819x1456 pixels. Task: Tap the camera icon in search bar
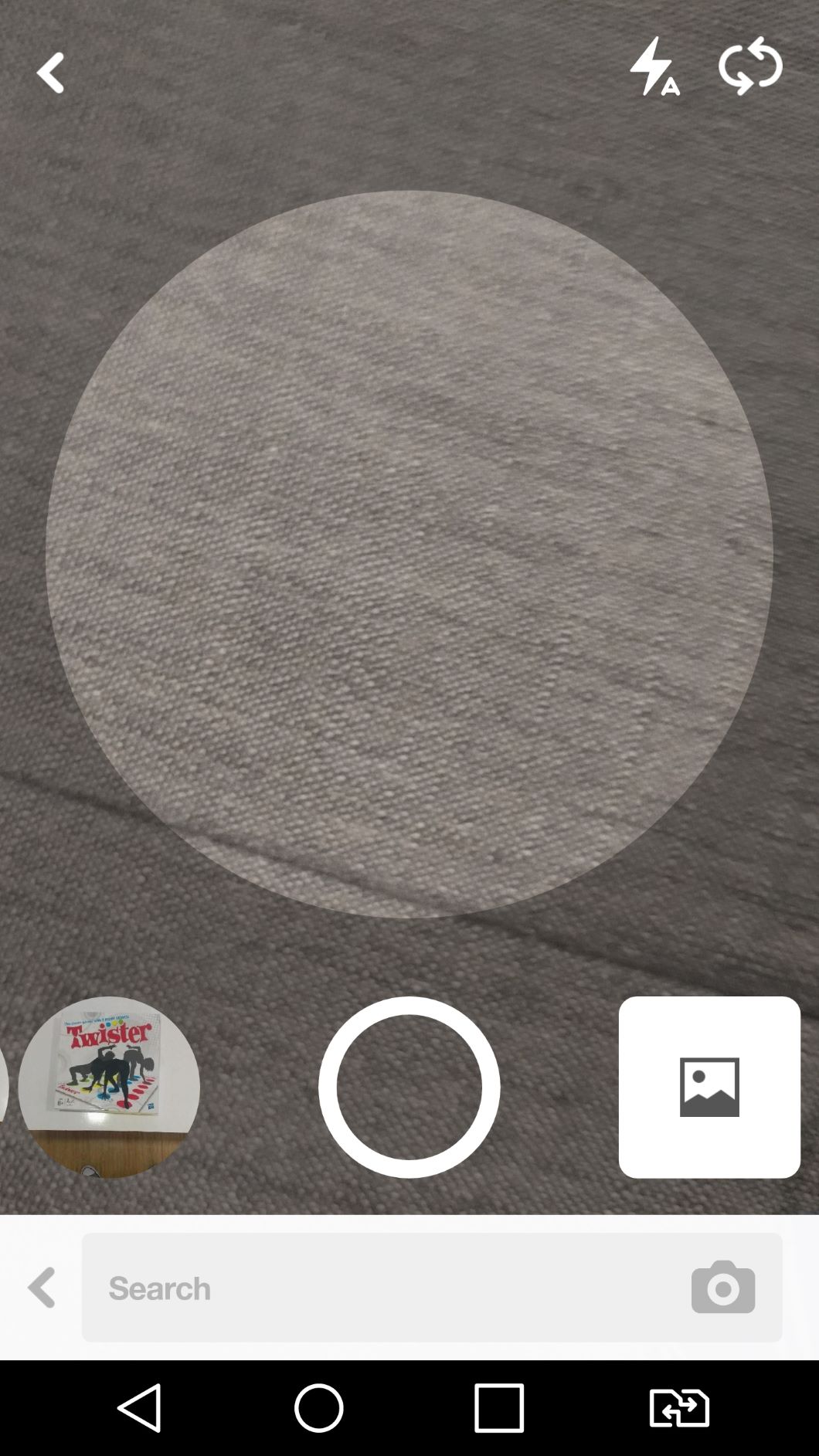point(722,1288)
